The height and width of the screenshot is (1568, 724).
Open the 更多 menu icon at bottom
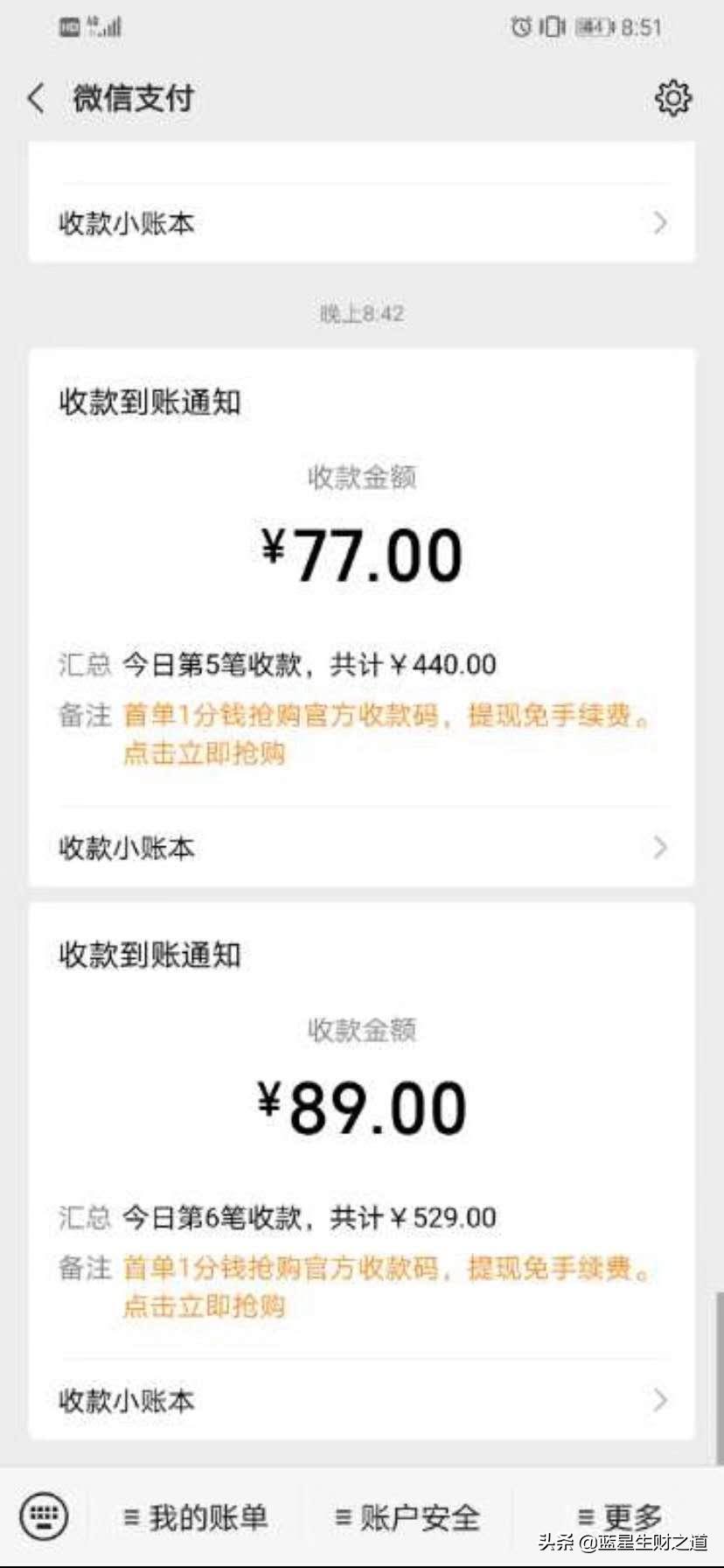pyautogui.click(x=588, y=1514)
